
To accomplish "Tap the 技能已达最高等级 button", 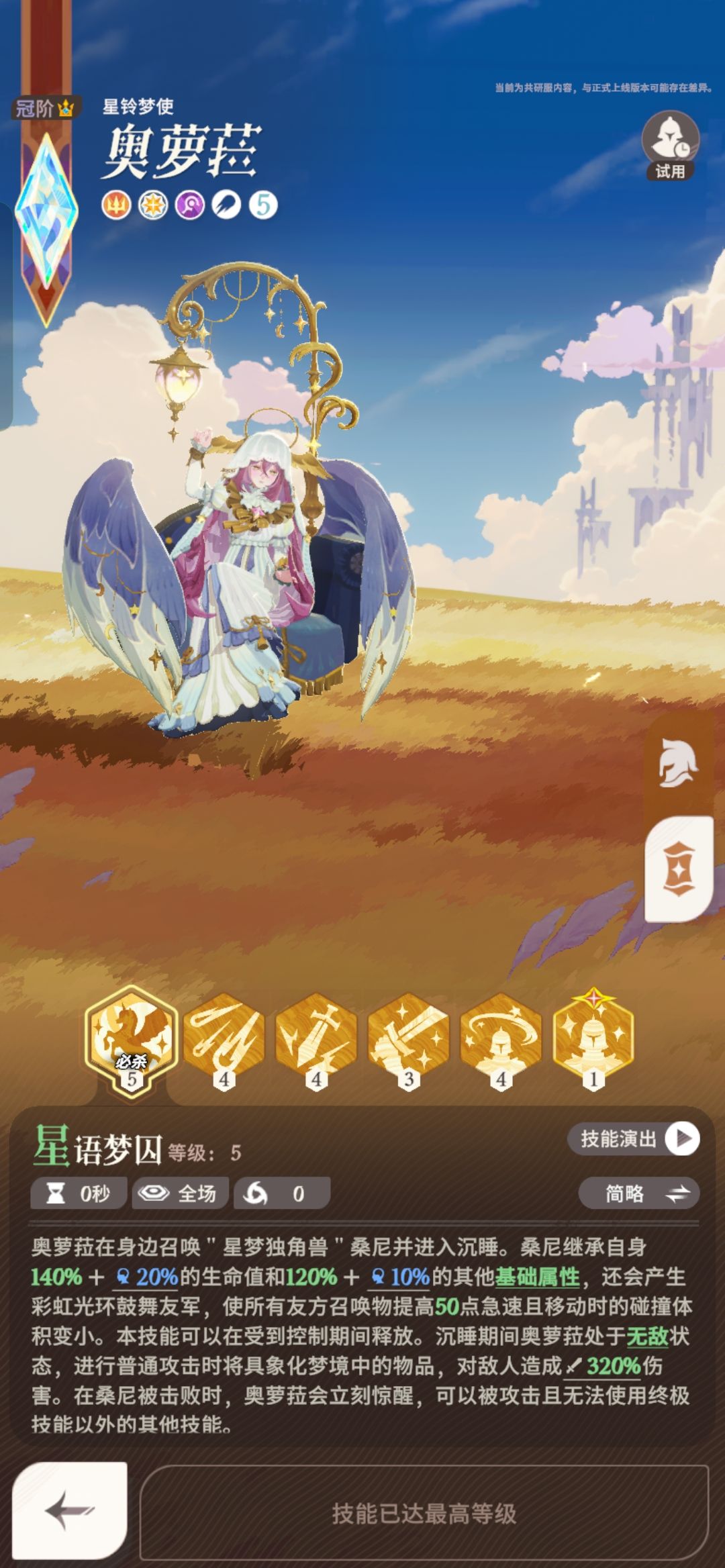I will [424, 1513].
